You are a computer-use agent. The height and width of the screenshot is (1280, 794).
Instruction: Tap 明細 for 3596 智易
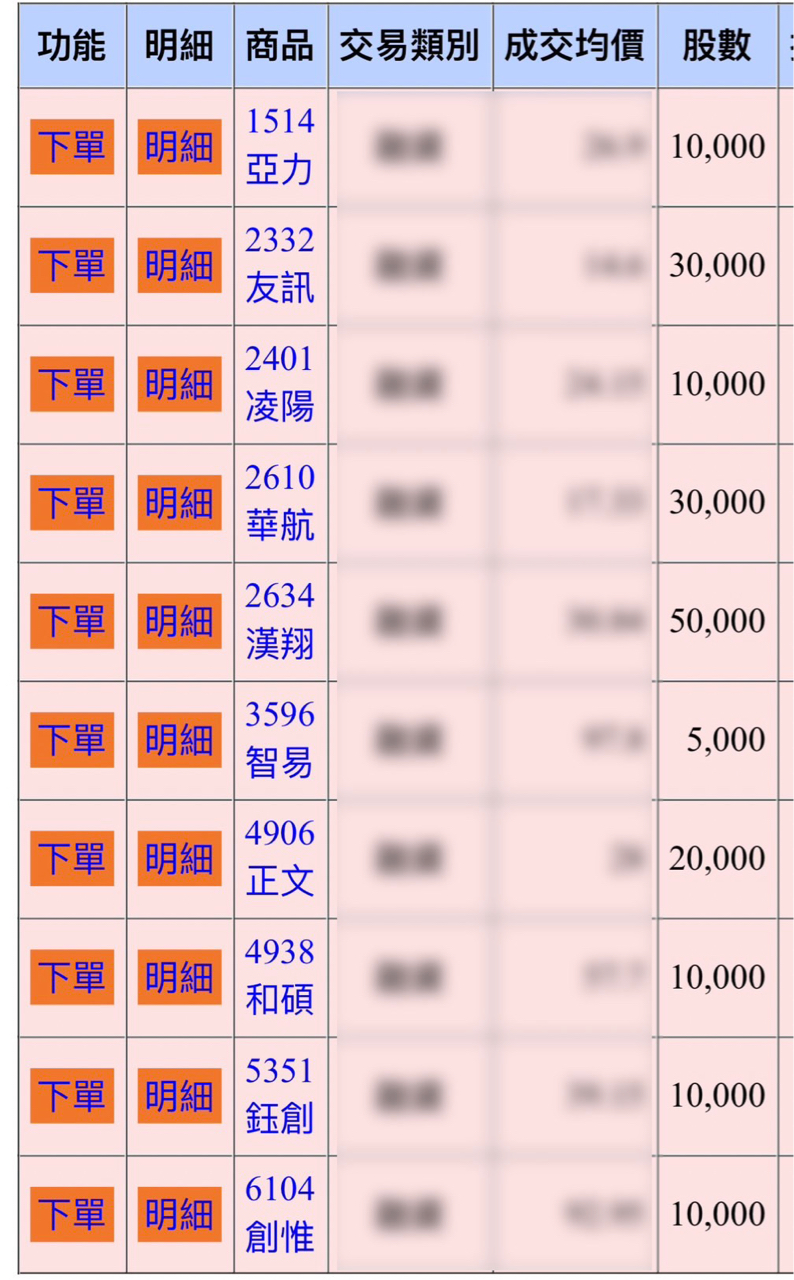pos(179,740)
